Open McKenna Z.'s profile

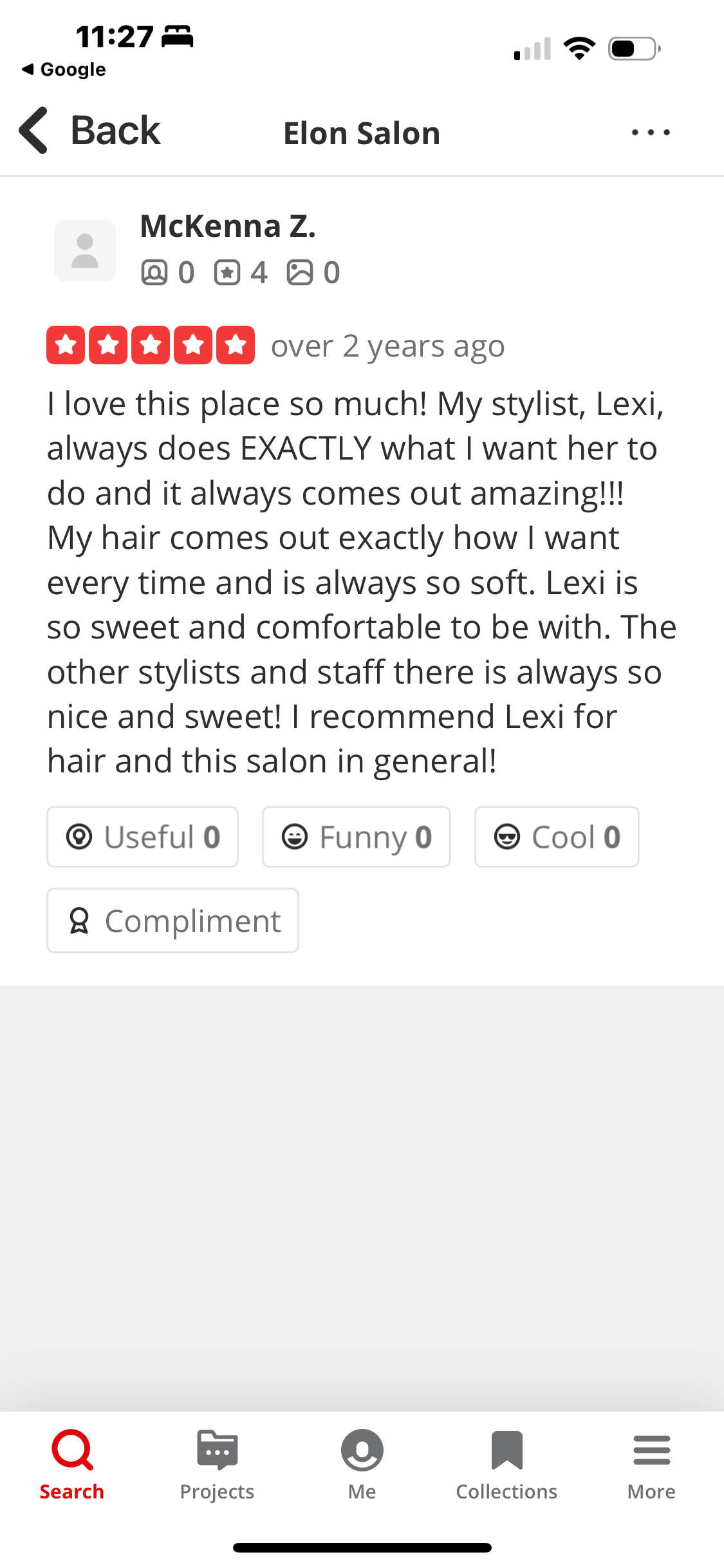point(227,227)
